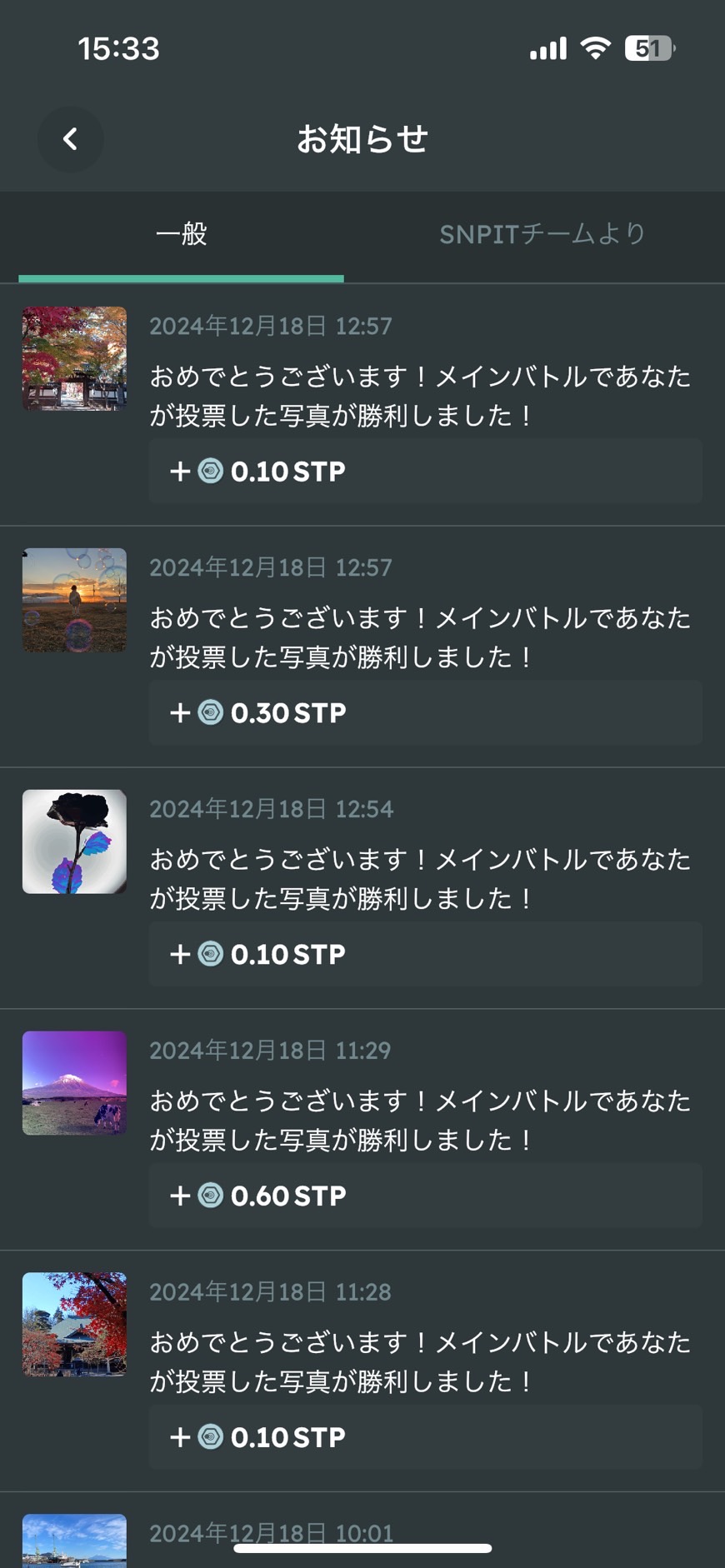
Task: Open the 12:54 black rose notification
Action: tap(419, 879)
